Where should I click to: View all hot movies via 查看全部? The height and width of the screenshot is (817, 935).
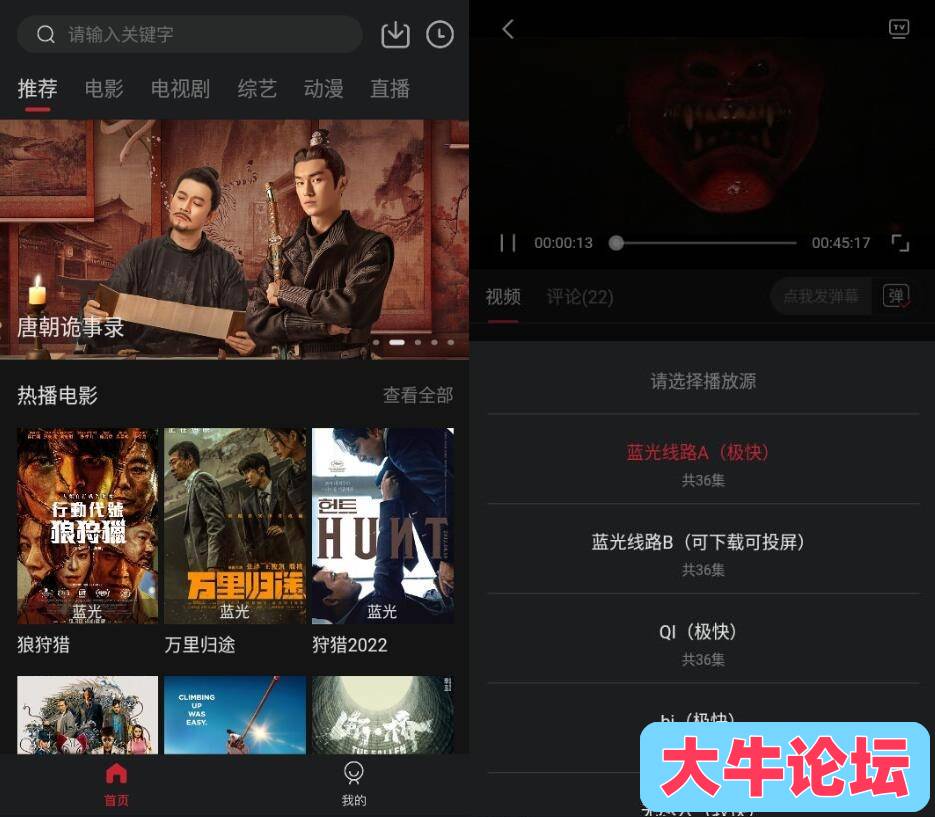[418, 395]
